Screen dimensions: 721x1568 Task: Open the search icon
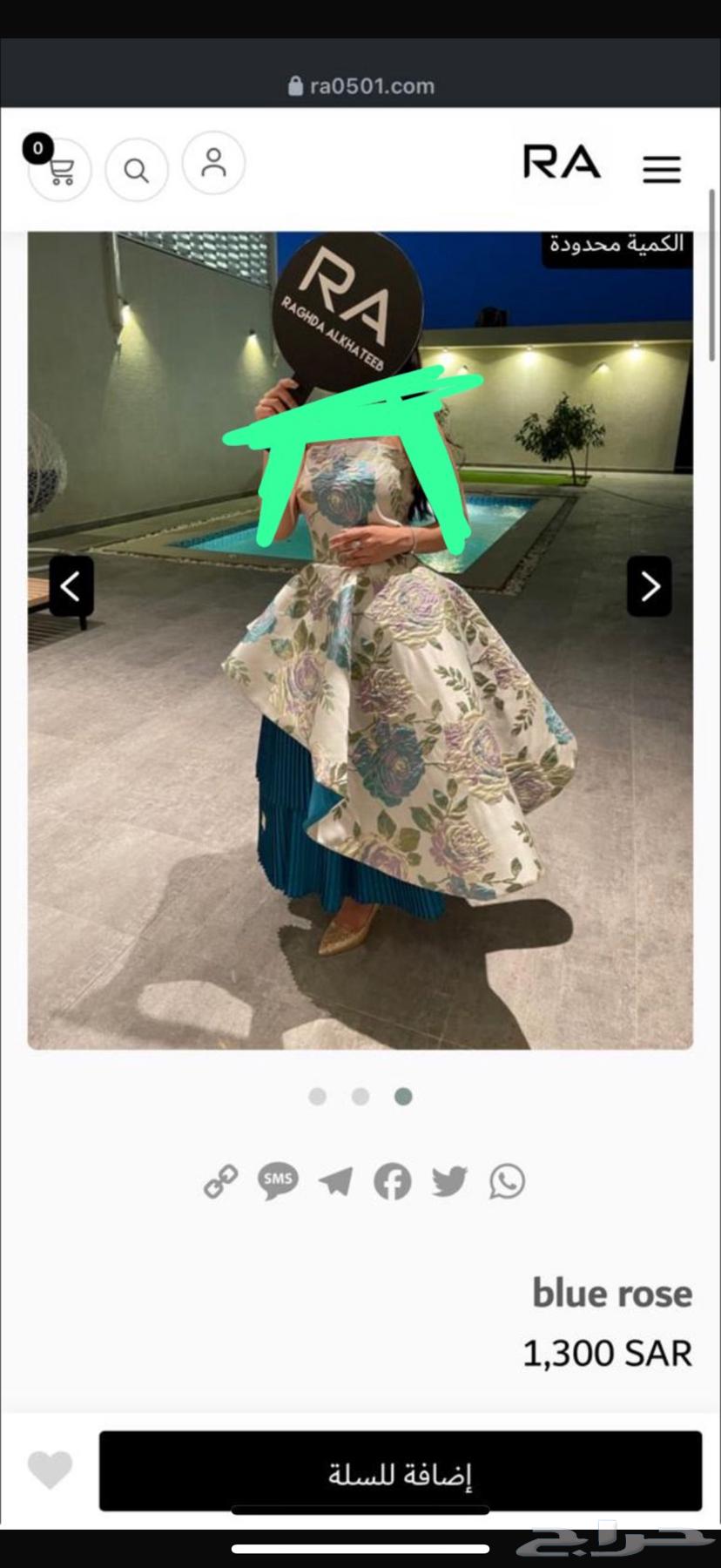click(137, 170)
